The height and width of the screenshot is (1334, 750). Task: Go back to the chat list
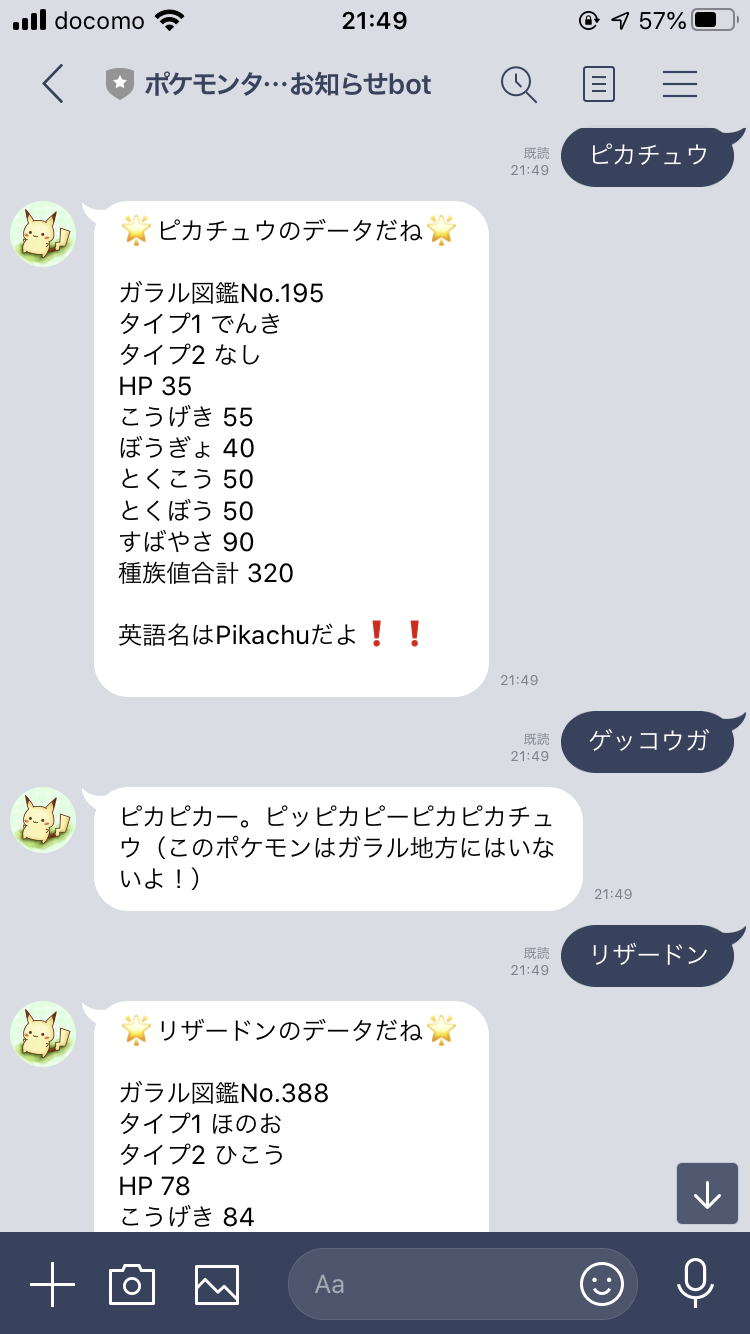pyautogui.click(x=53, y=84)
